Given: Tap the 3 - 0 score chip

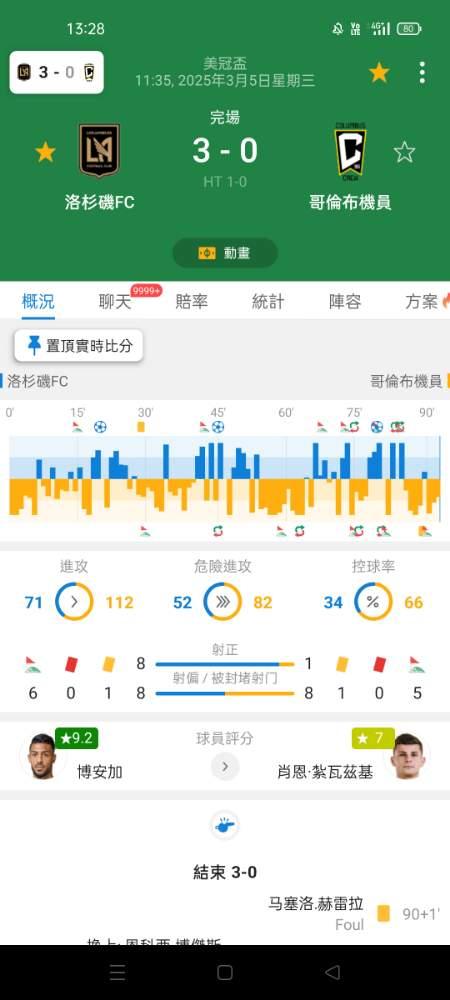Looking at the screenshot, I should (57, 72).
